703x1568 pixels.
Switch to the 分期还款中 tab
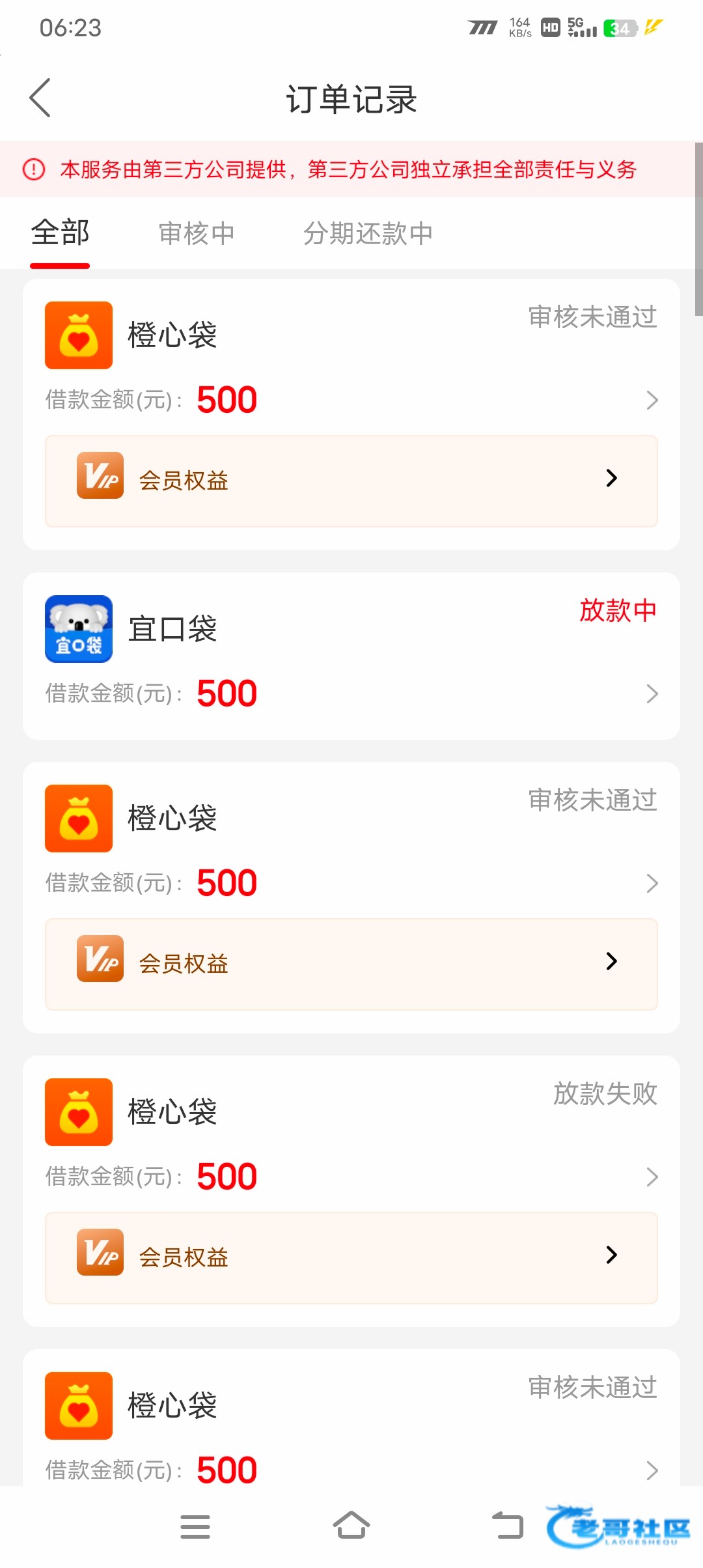click(x=368, y=233)
